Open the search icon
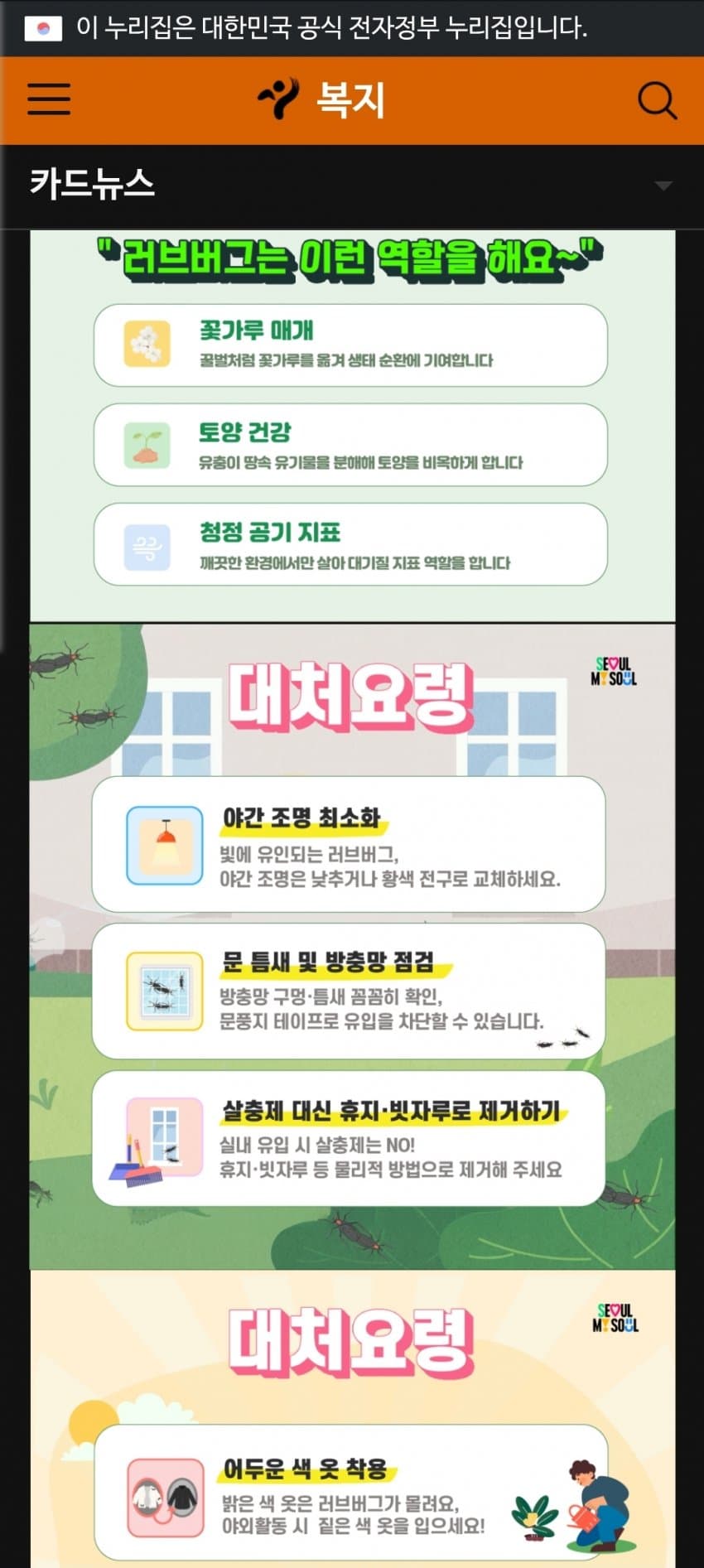Image resolution: width=704 pixels, height=1568 pixels. (657, 100)
